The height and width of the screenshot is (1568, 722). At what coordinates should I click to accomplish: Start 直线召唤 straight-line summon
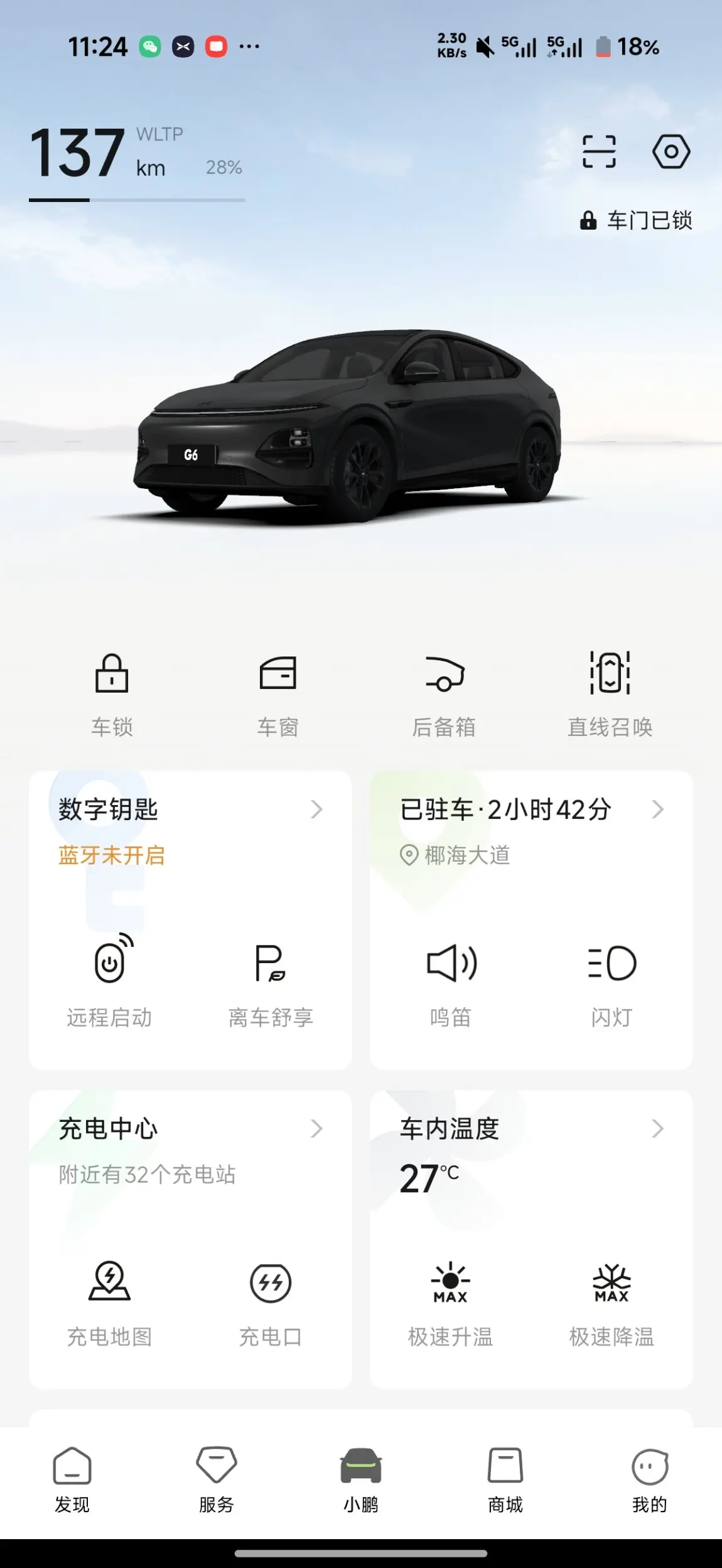(x=610, y=693)
